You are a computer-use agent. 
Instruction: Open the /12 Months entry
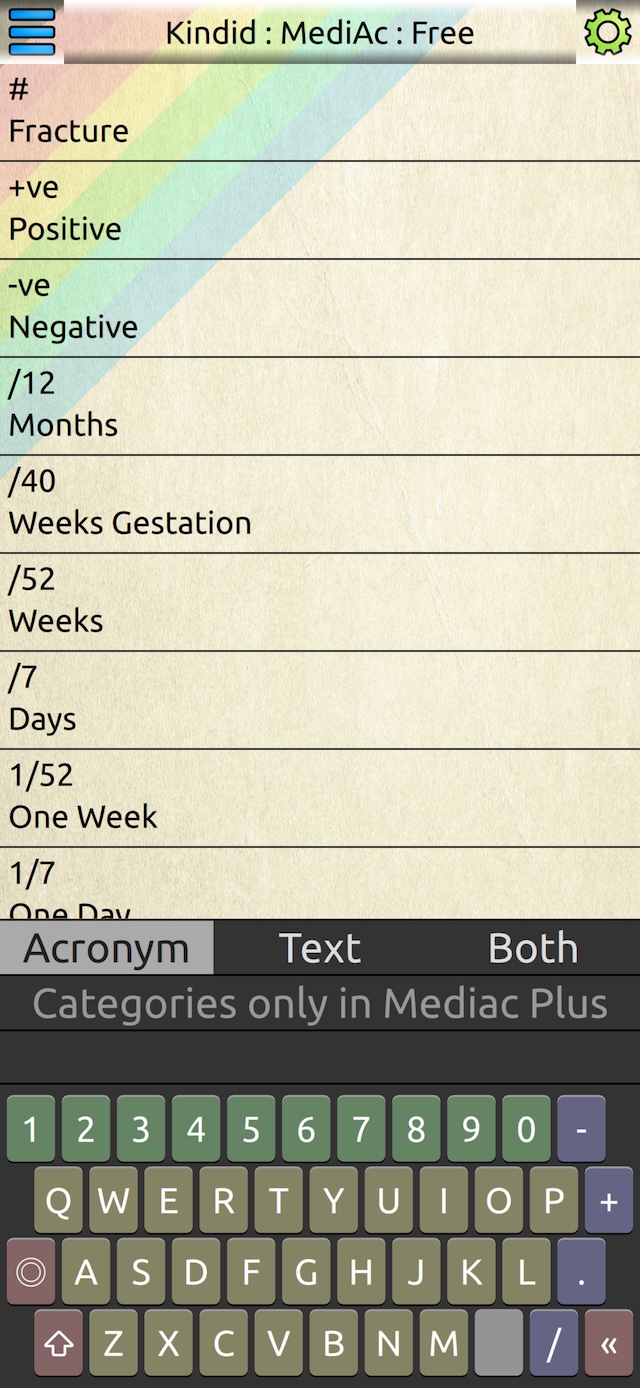pyautogui.click(x=320, y=405)
